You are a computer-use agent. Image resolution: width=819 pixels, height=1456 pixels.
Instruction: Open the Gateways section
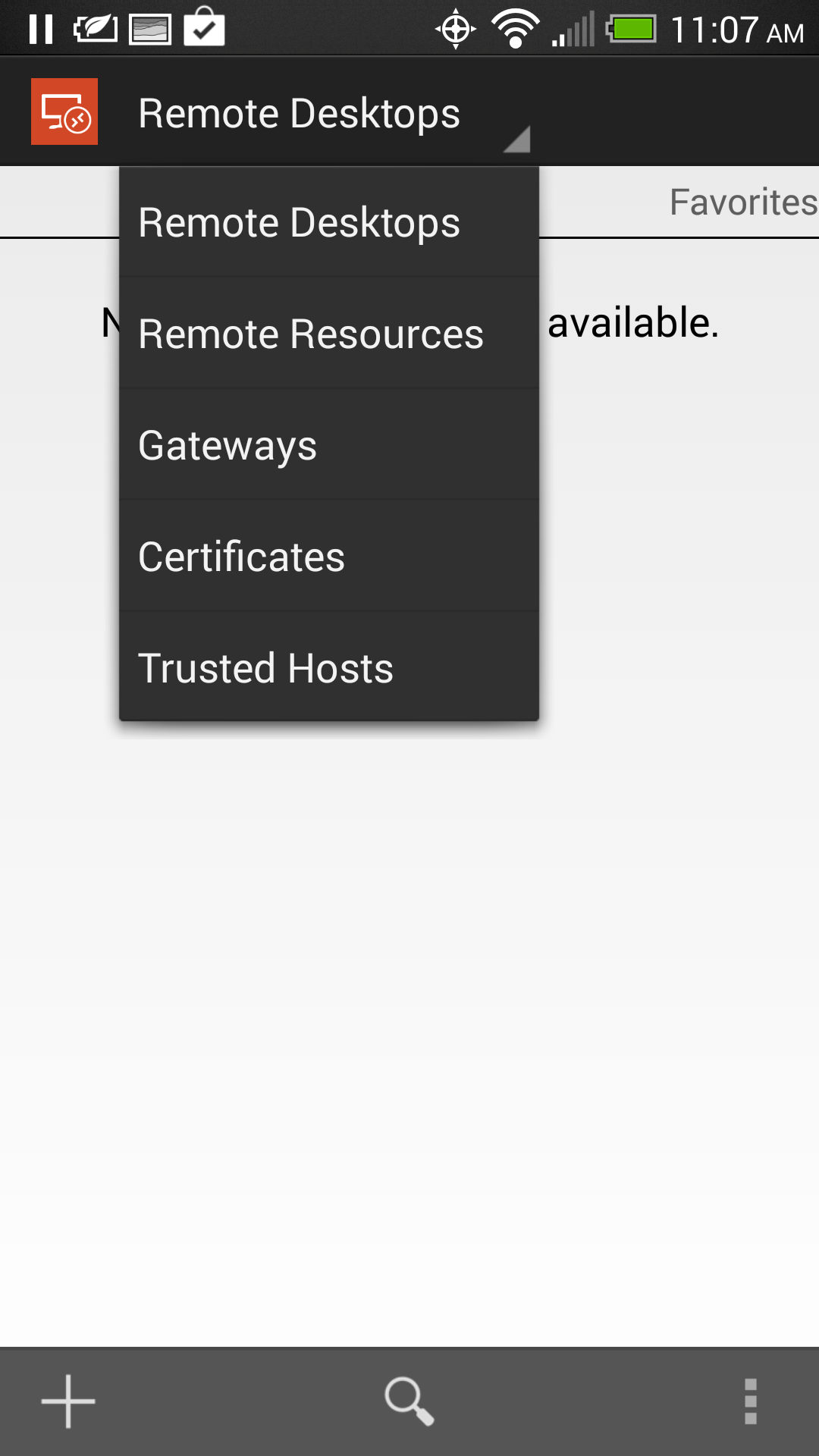(x=328, y=445)
